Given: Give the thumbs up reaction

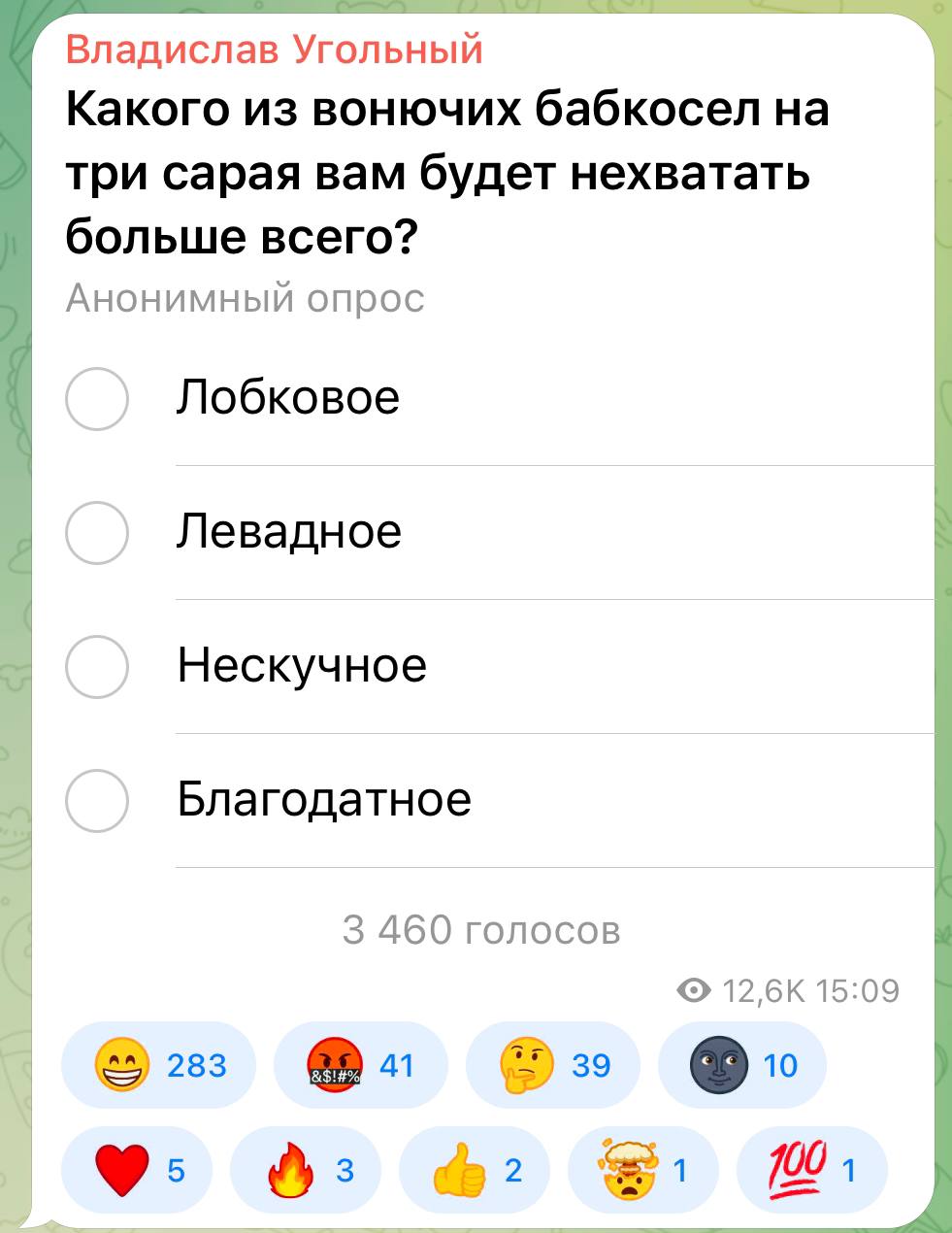Looking at the screenshot, I should 475,1170.
